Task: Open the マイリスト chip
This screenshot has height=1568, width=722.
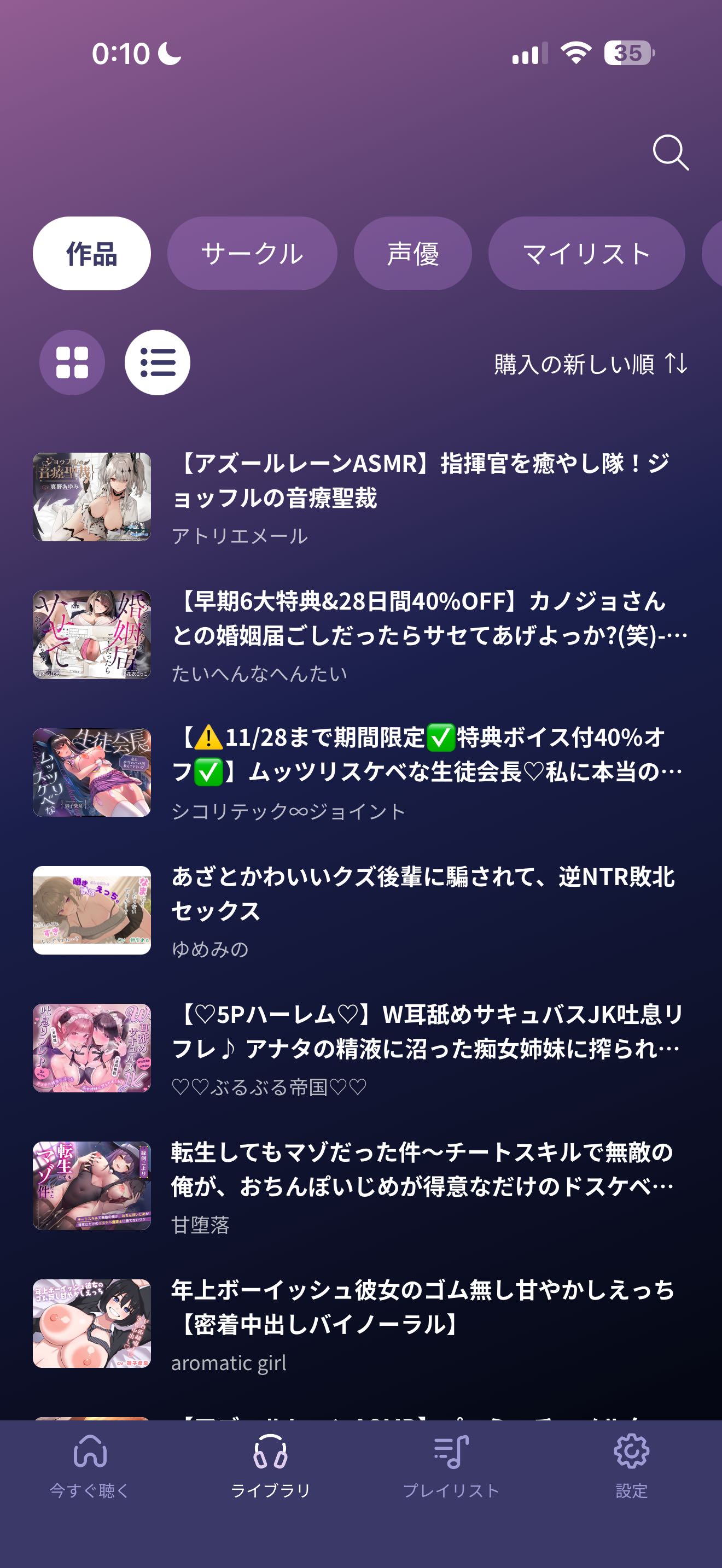Action: tap(586, 253)
